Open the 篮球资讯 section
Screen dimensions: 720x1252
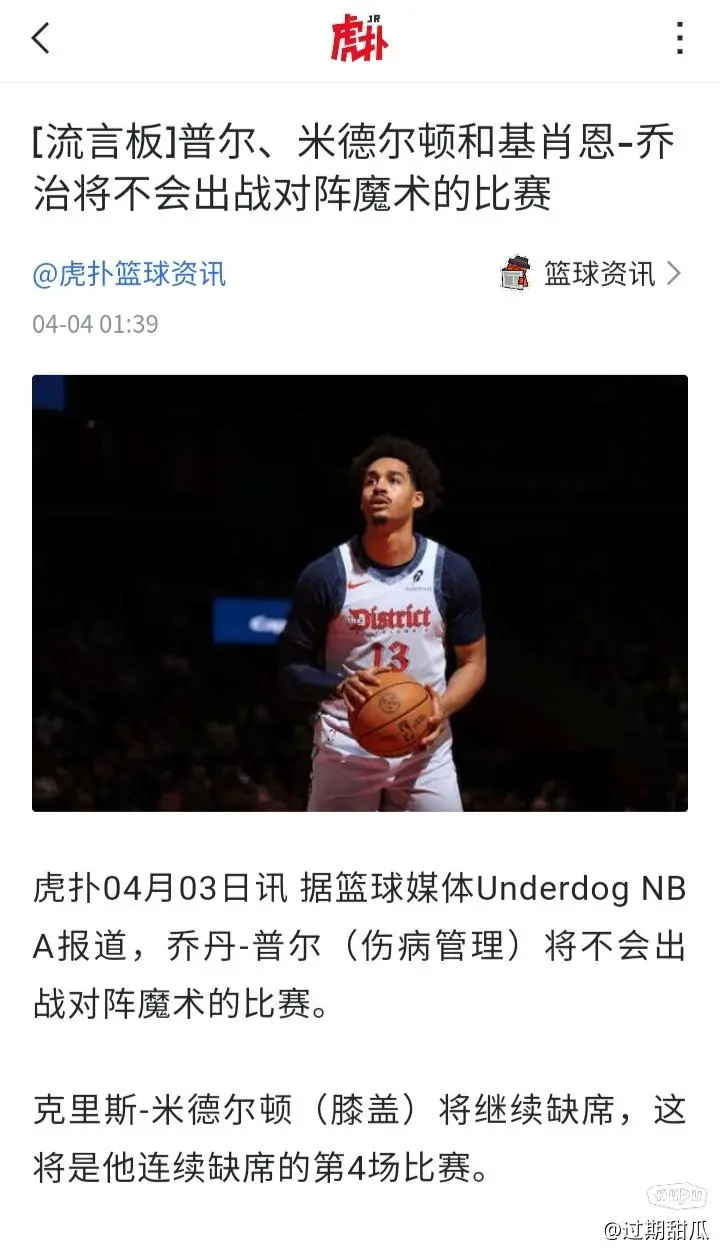598,273
